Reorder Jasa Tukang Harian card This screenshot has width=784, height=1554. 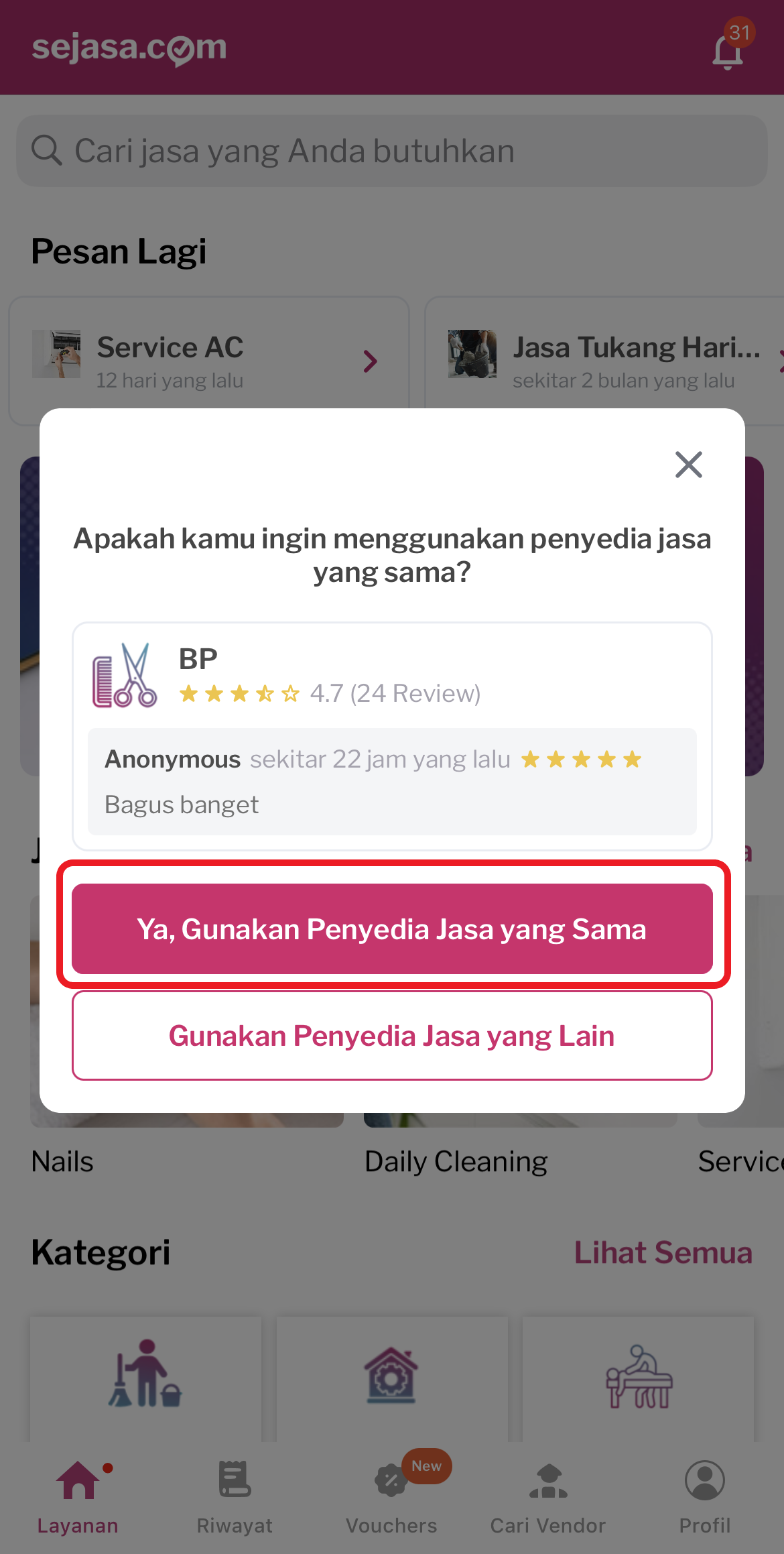pyautogui.click(x=603, y=361)
